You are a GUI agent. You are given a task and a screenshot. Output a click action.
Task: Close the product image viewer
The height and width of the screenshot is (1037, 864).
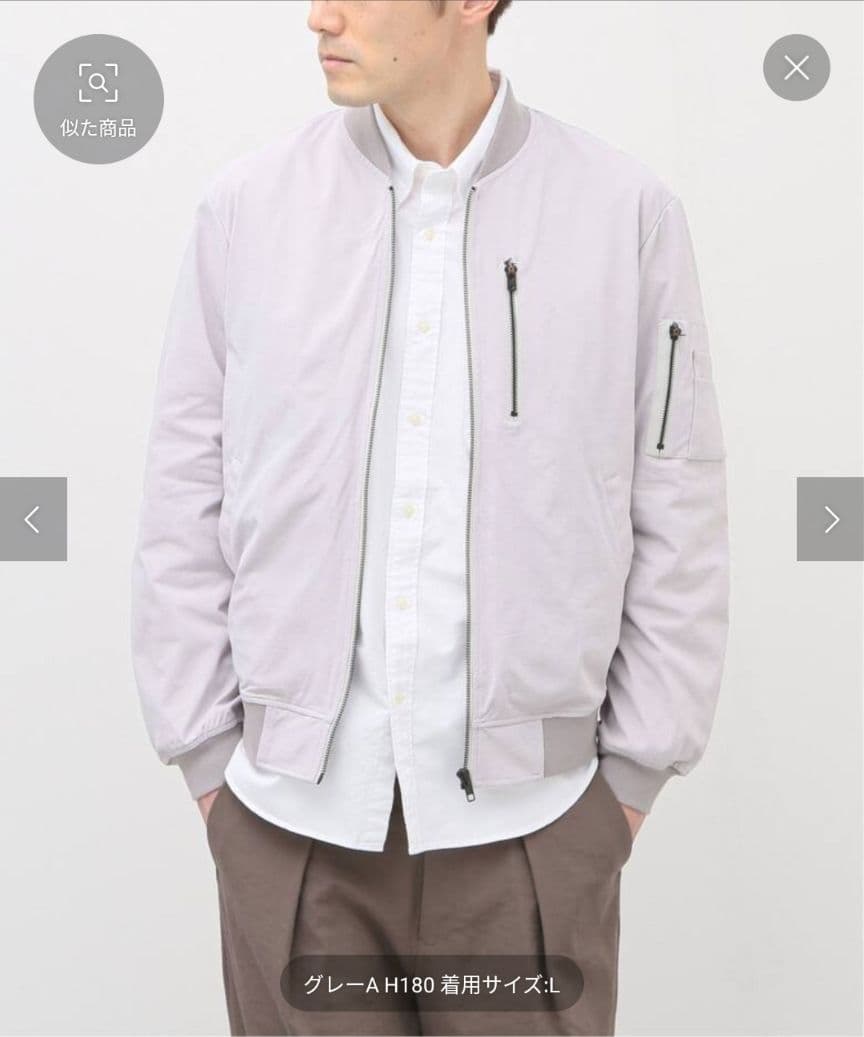[x=796, y=68]
